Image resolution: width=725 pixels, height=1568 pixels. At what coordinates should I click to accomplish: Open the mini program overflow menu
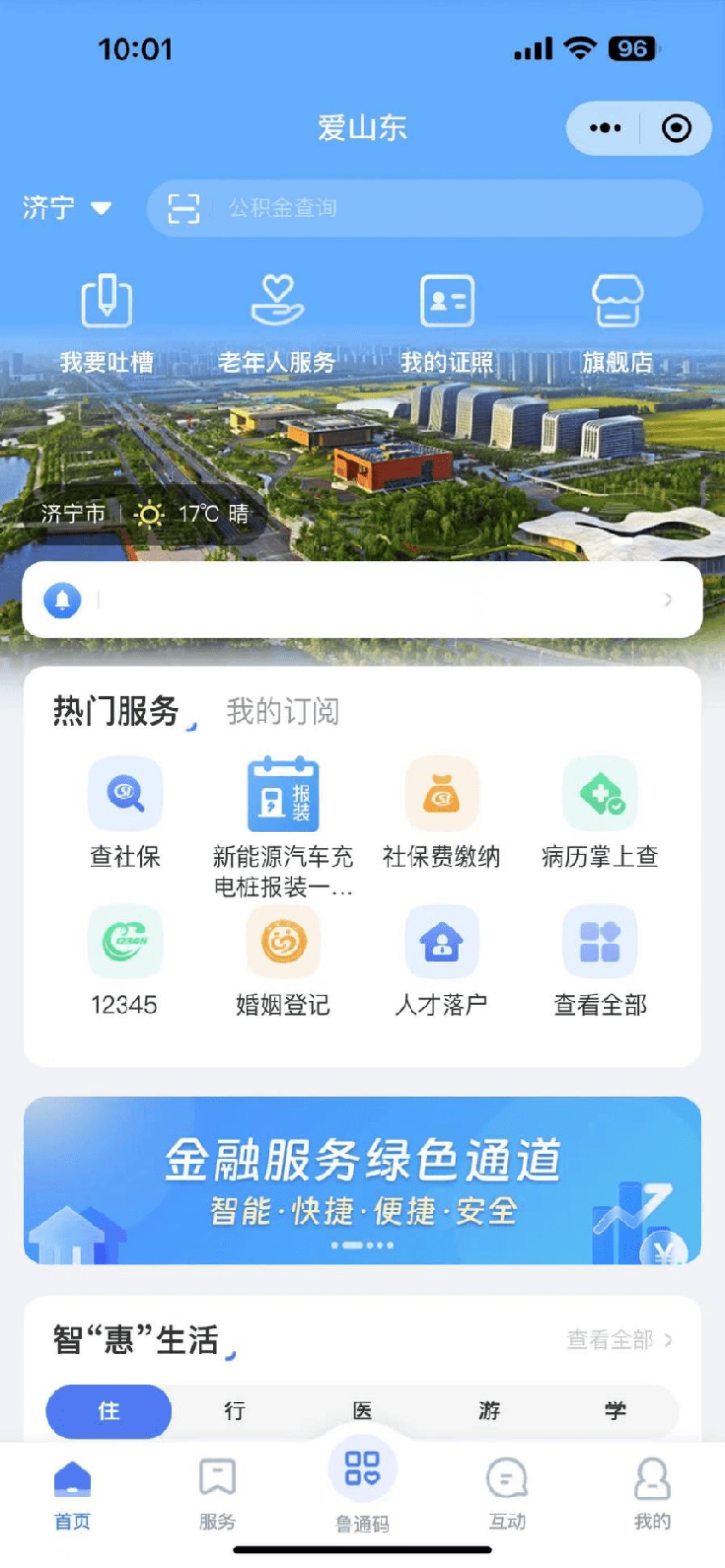[x=604, y=128]
